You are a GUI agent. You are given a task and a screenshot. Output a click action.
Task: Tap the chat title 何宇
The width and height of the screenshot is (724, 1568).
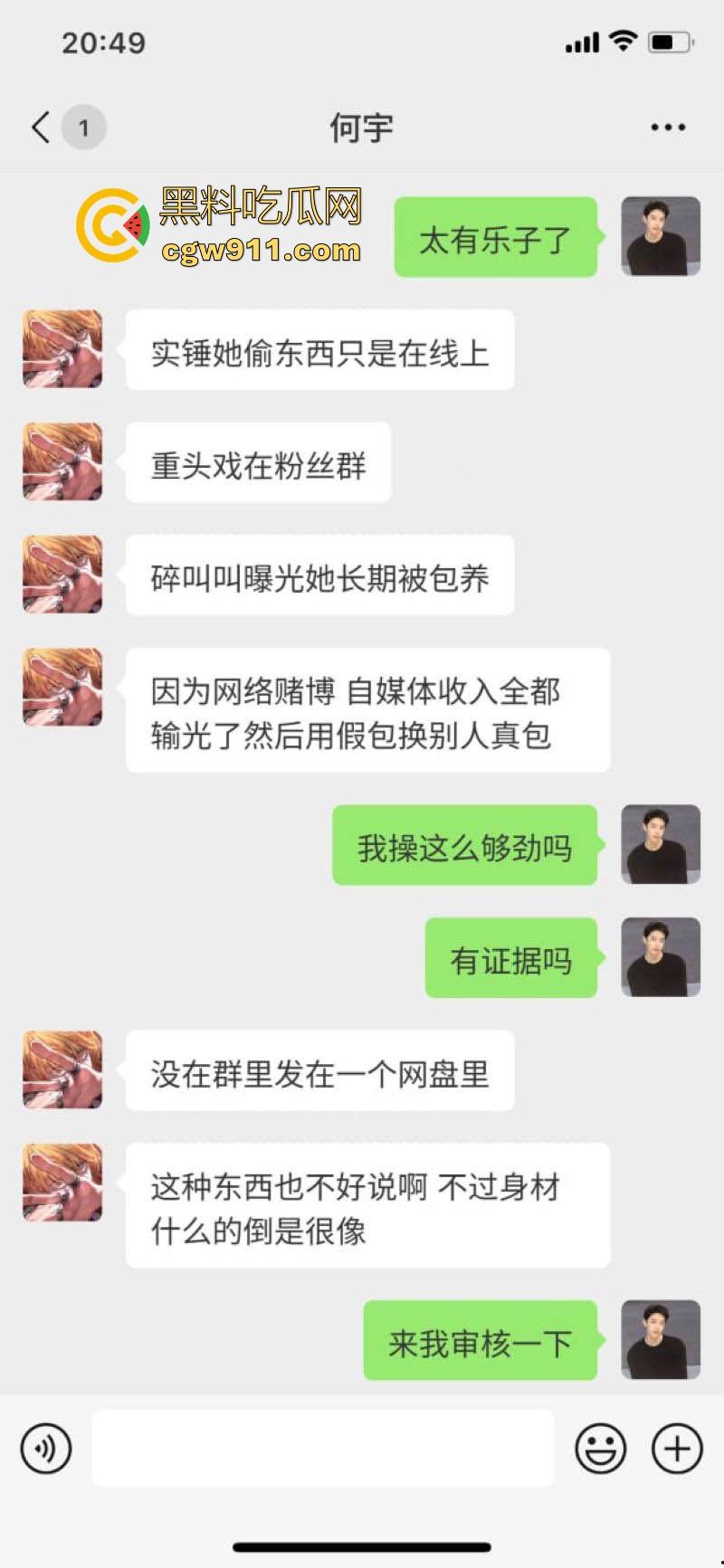coord(361,127)
